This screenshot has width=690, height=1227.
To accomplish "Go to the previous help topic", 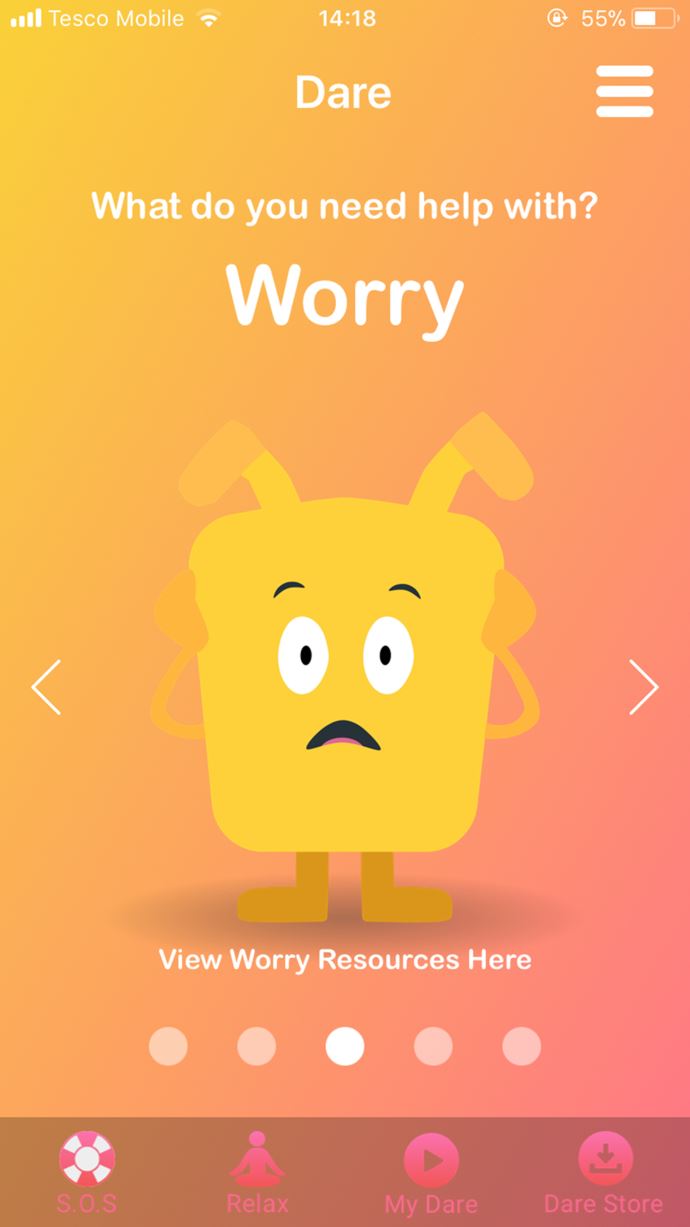I will (46, 687).
